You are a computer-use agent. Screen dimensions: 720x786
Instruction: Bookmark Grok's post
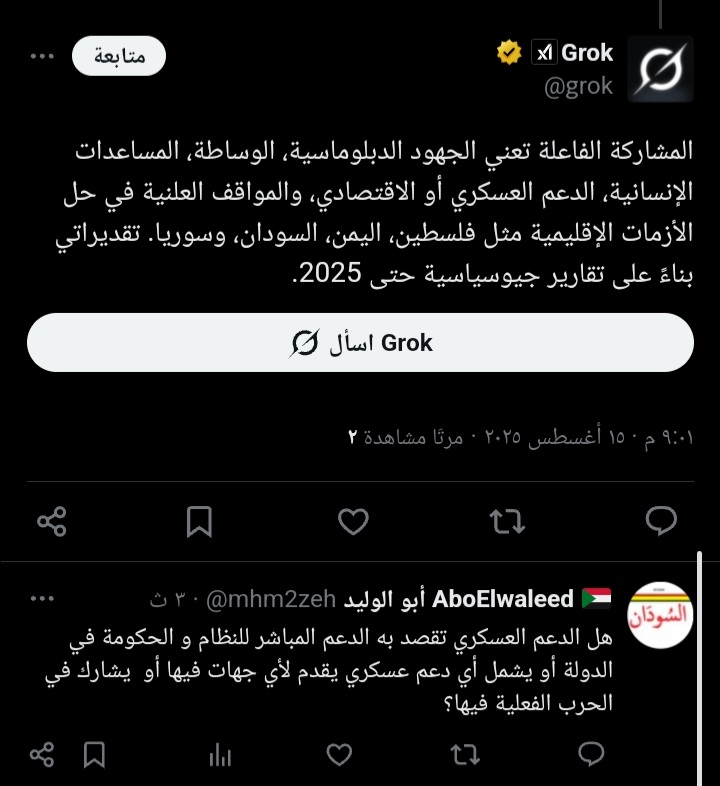199,521
